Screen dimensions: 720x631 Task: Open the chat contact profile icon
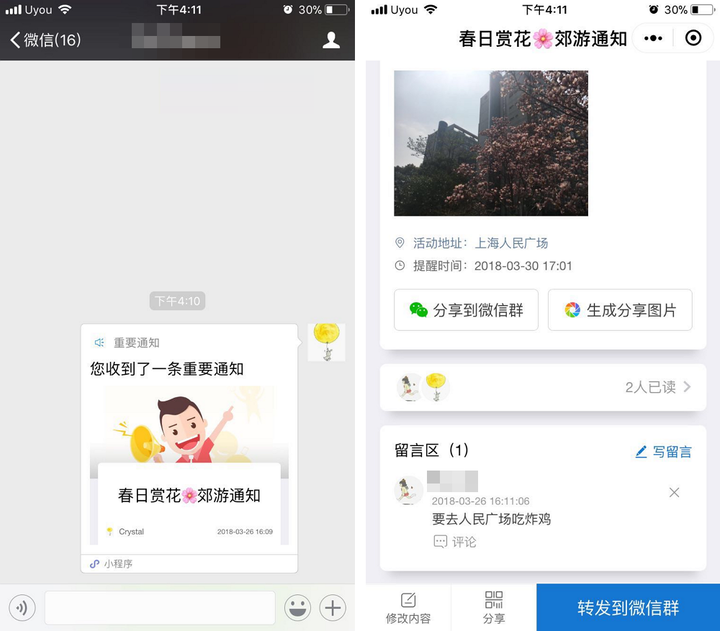click(x=331, y=40)
